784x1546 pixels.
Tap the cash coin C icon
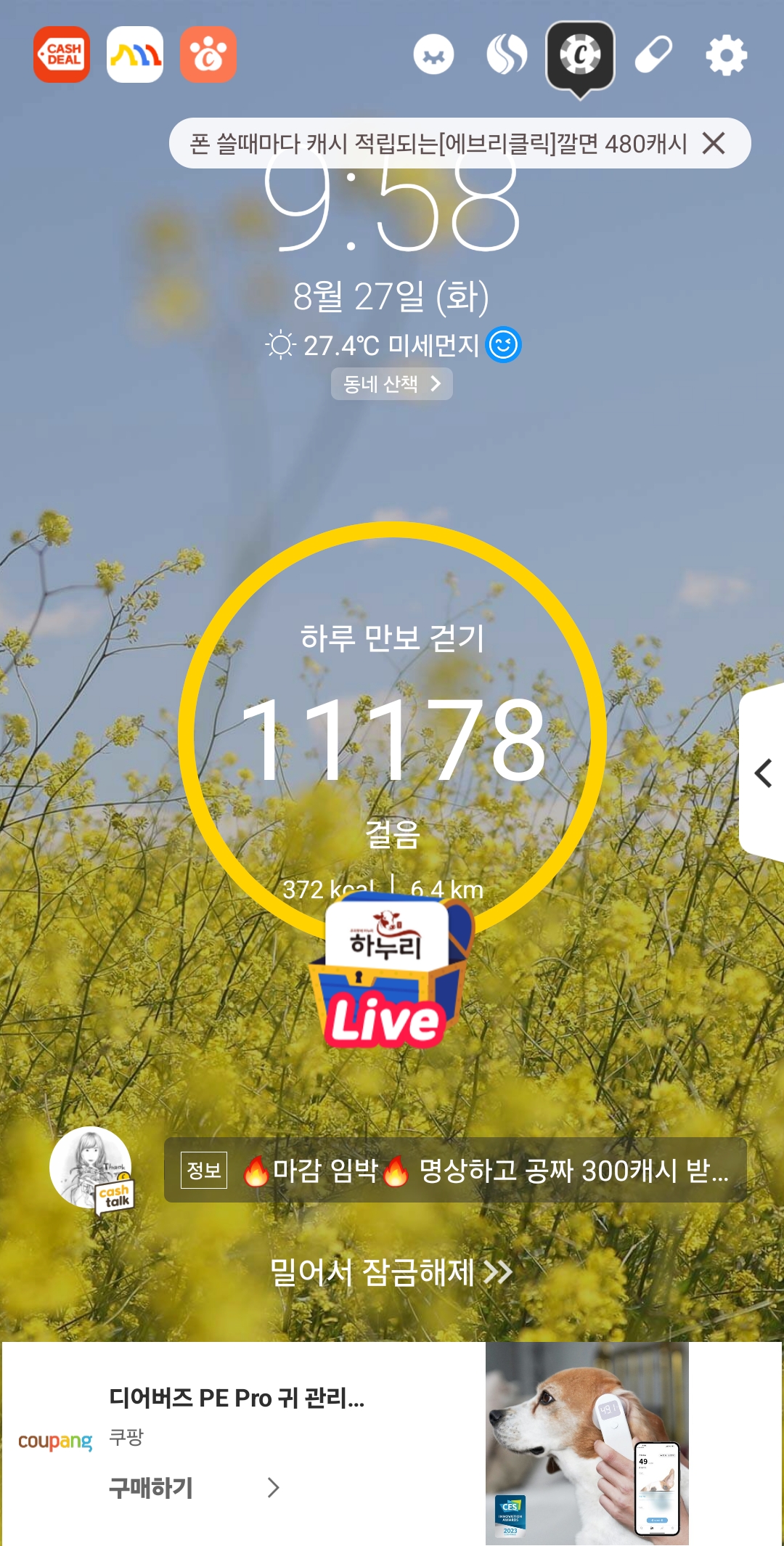[580, 55]
